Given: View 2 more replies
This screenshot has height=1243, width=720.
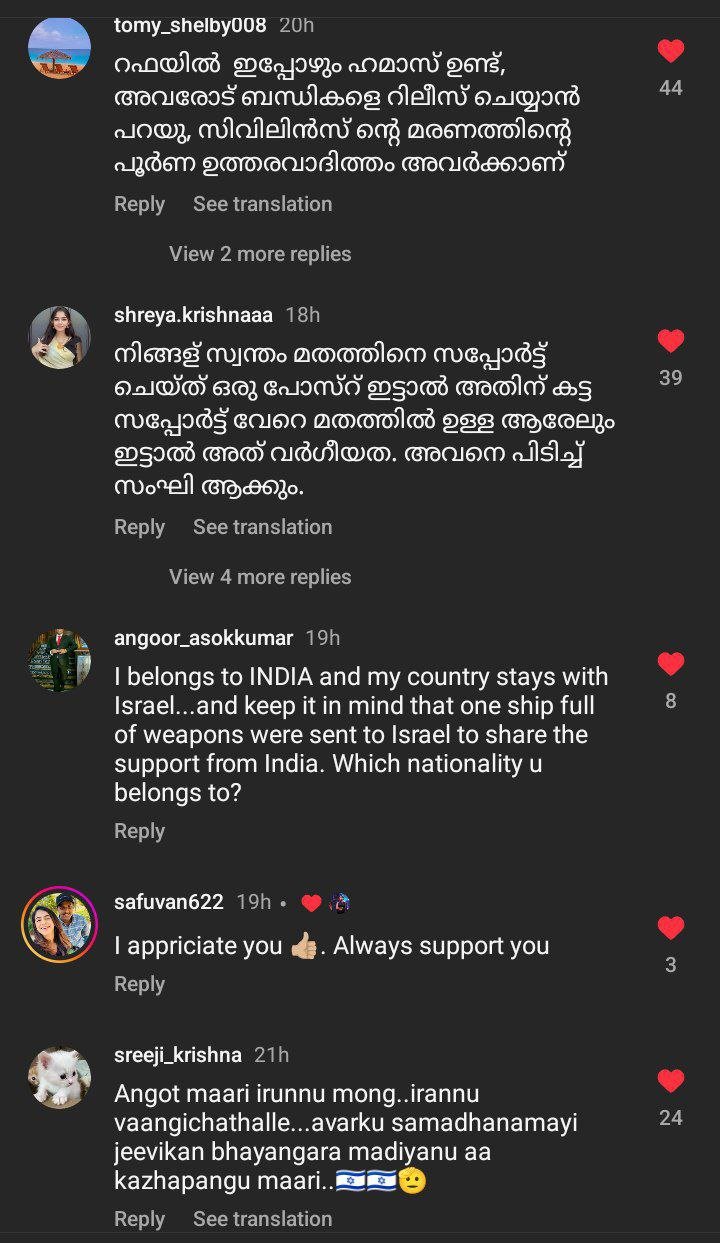Looking at the screenshot, I should click(x=260, y=254).
